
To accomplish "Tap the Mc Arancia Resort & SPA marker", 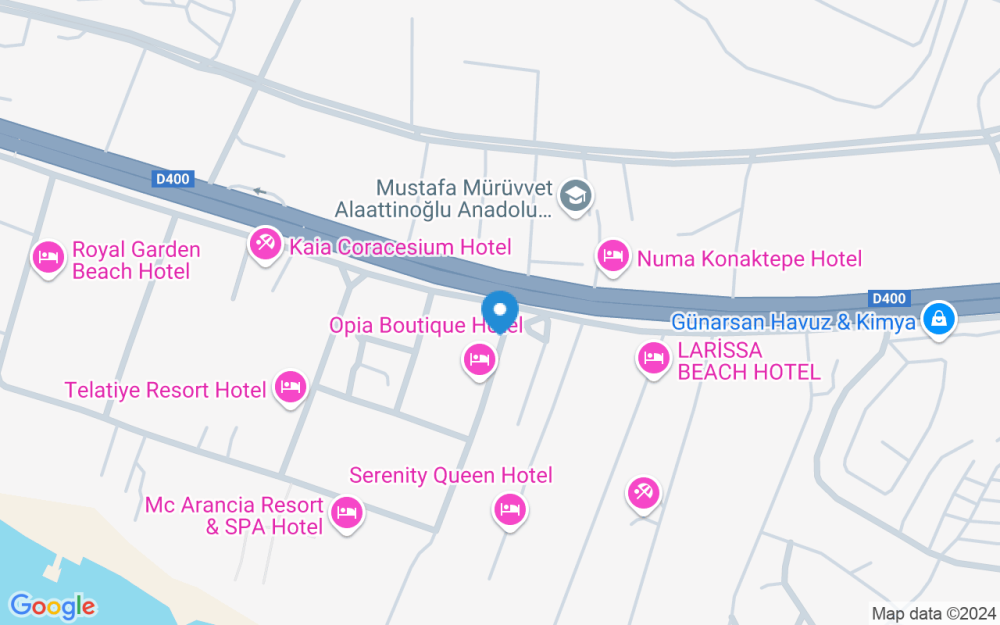I will (x=346, y=513).
